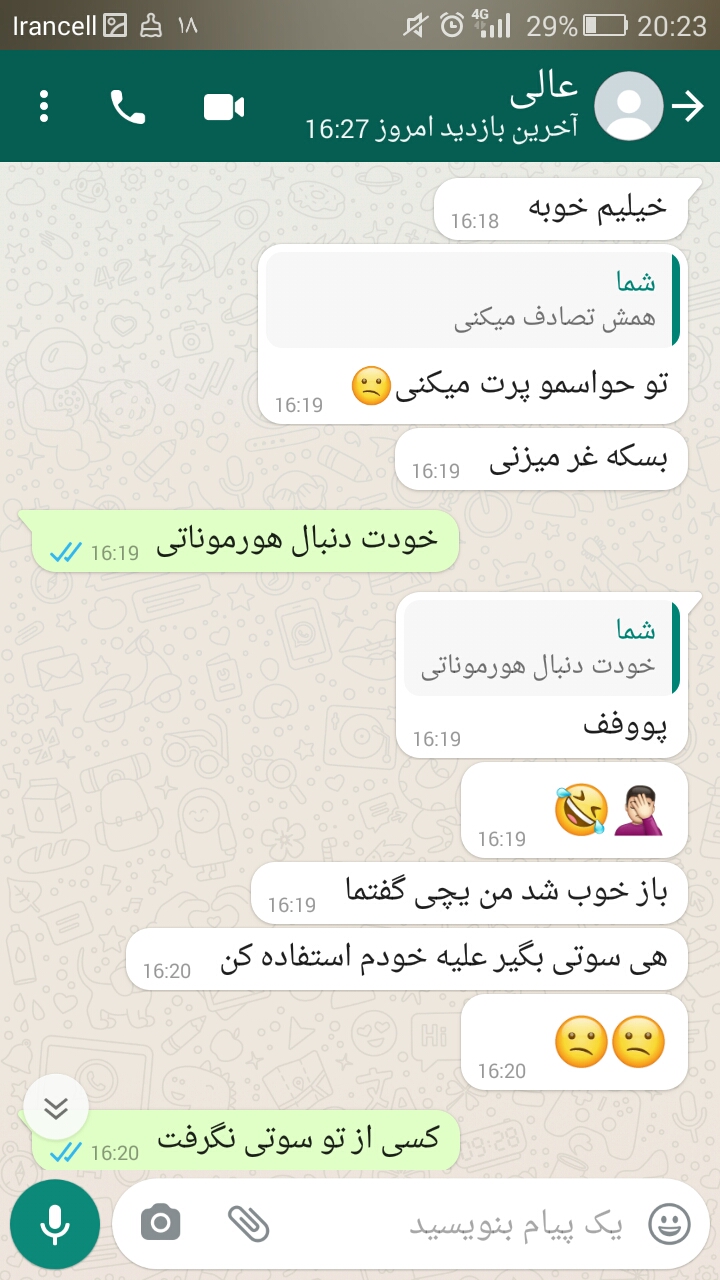Viewport: 720px width, 1280px height.
Task: Jump to the quoted message خودت دنبال هورموناتی
Action: [x=541, y=648]
